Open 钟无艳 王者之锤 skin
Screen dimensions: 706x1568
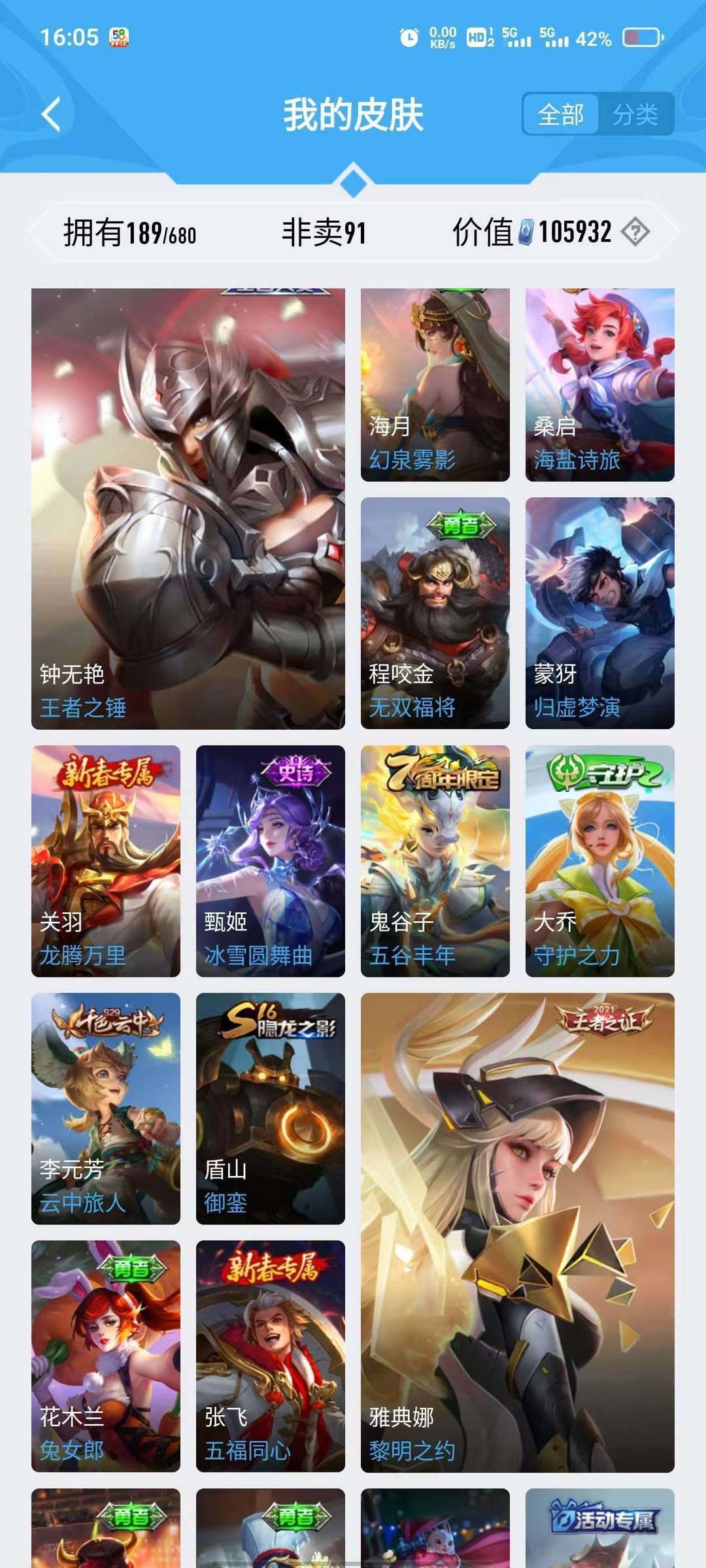point(188,508)
